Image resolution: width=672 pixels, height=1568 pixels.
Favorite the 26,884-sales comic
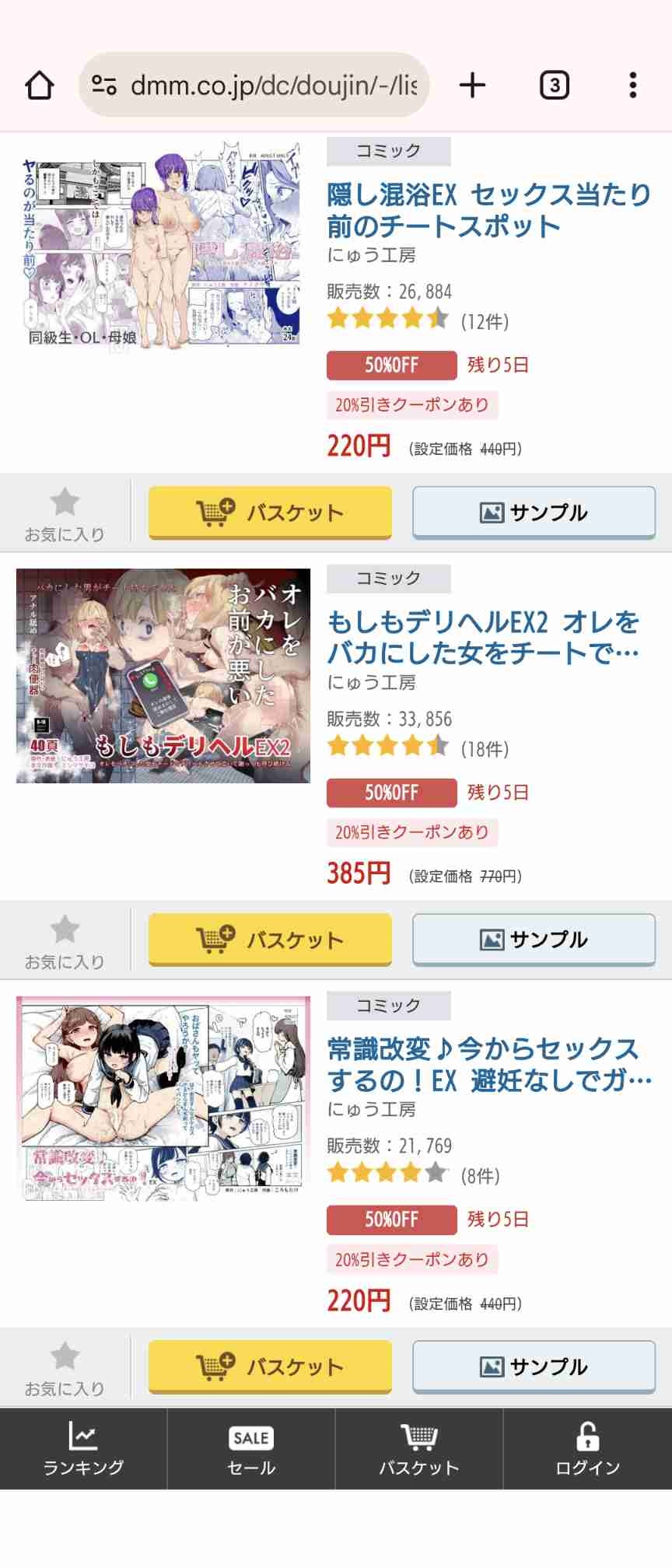point(65,513)
